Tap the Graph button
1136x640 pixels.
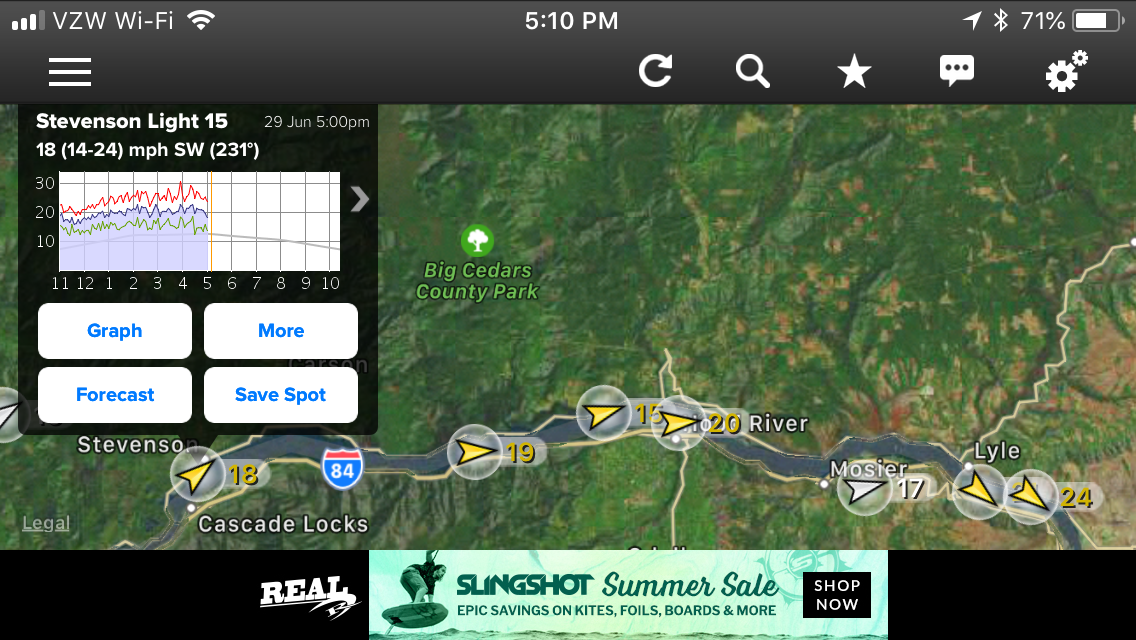115,331
